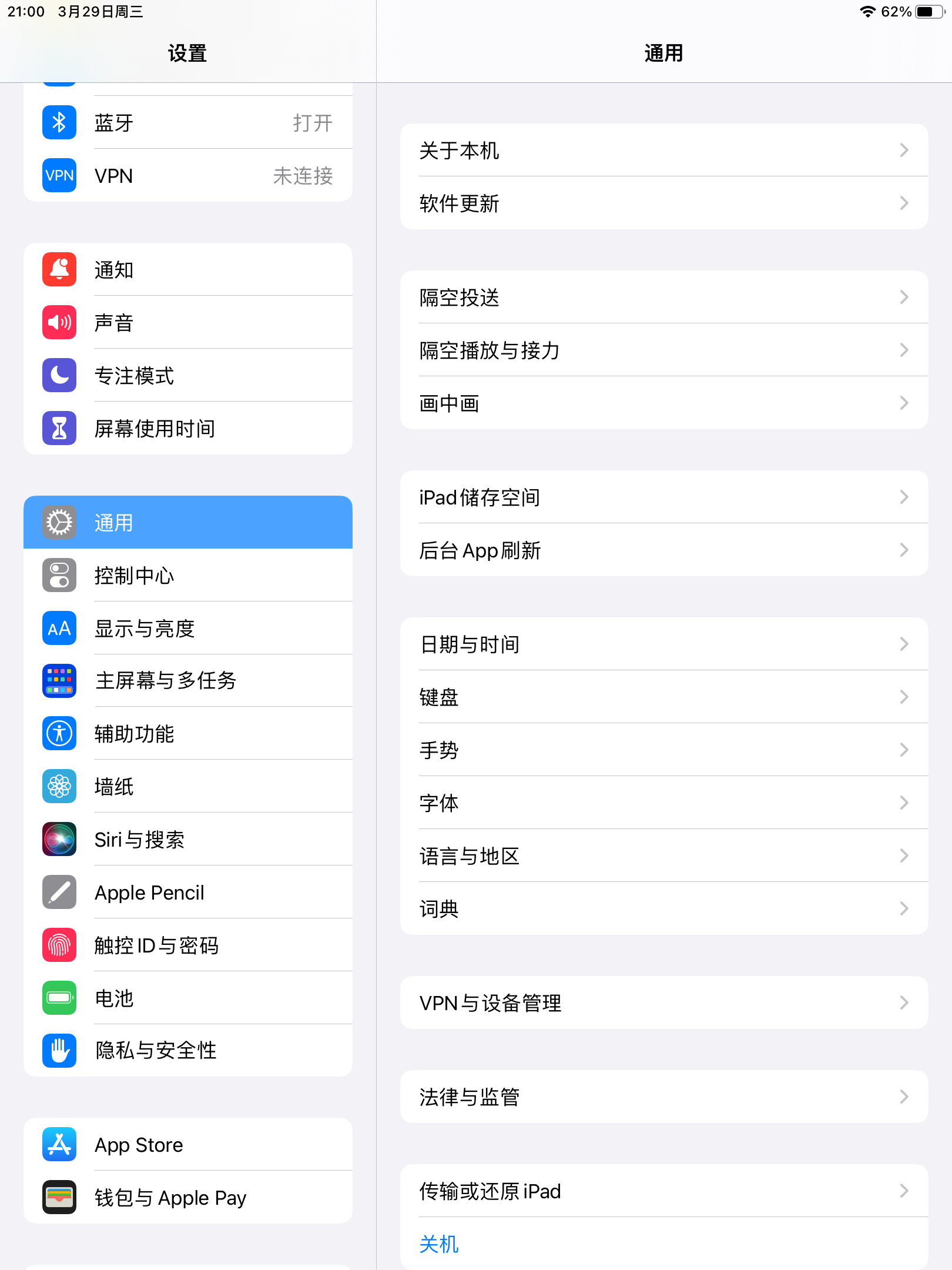The height and width of the screenshot is (1270, 952).
Task: Open Apple Pencil settings
Action: pos(188,892)
